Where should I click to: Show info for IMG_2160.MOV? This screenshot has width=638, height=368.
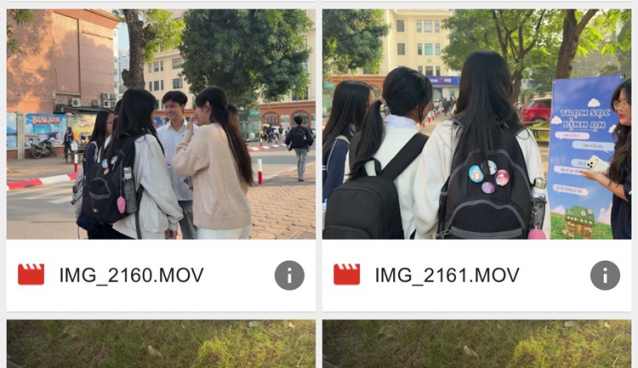[289, 276]
